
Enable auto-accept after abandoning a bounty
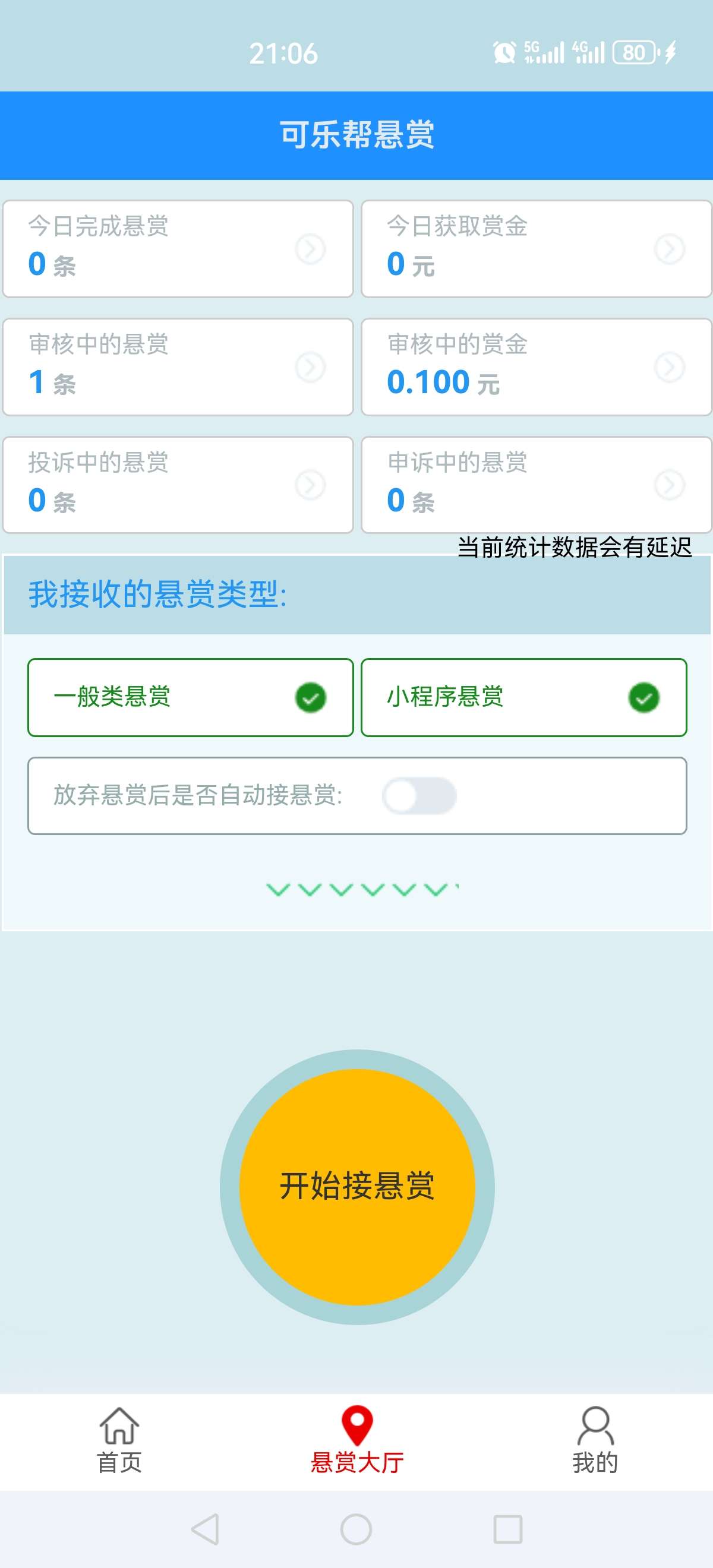[419, 795]
